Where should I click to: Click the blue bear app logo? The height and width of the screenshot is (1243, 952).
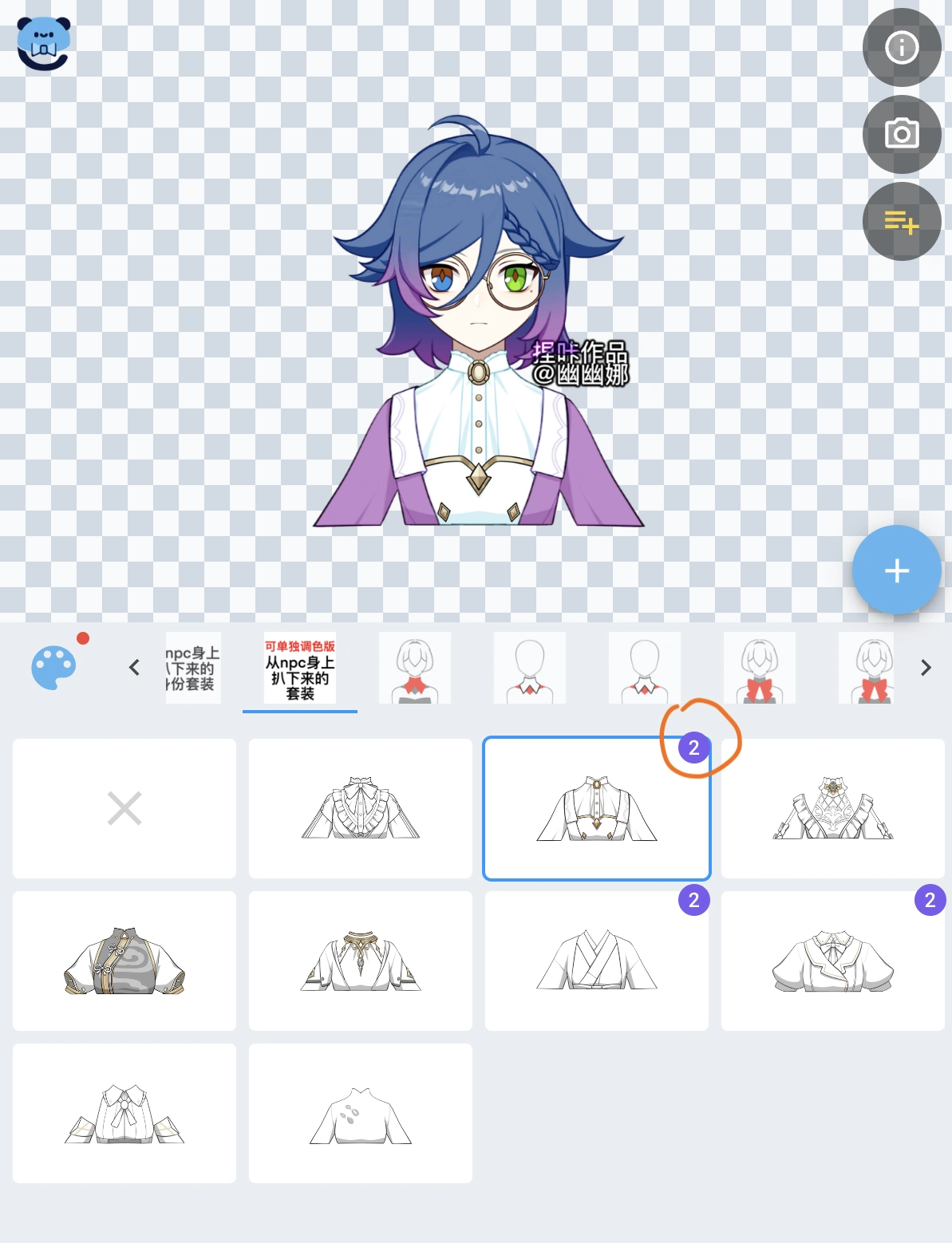click(x=43, y=43)
